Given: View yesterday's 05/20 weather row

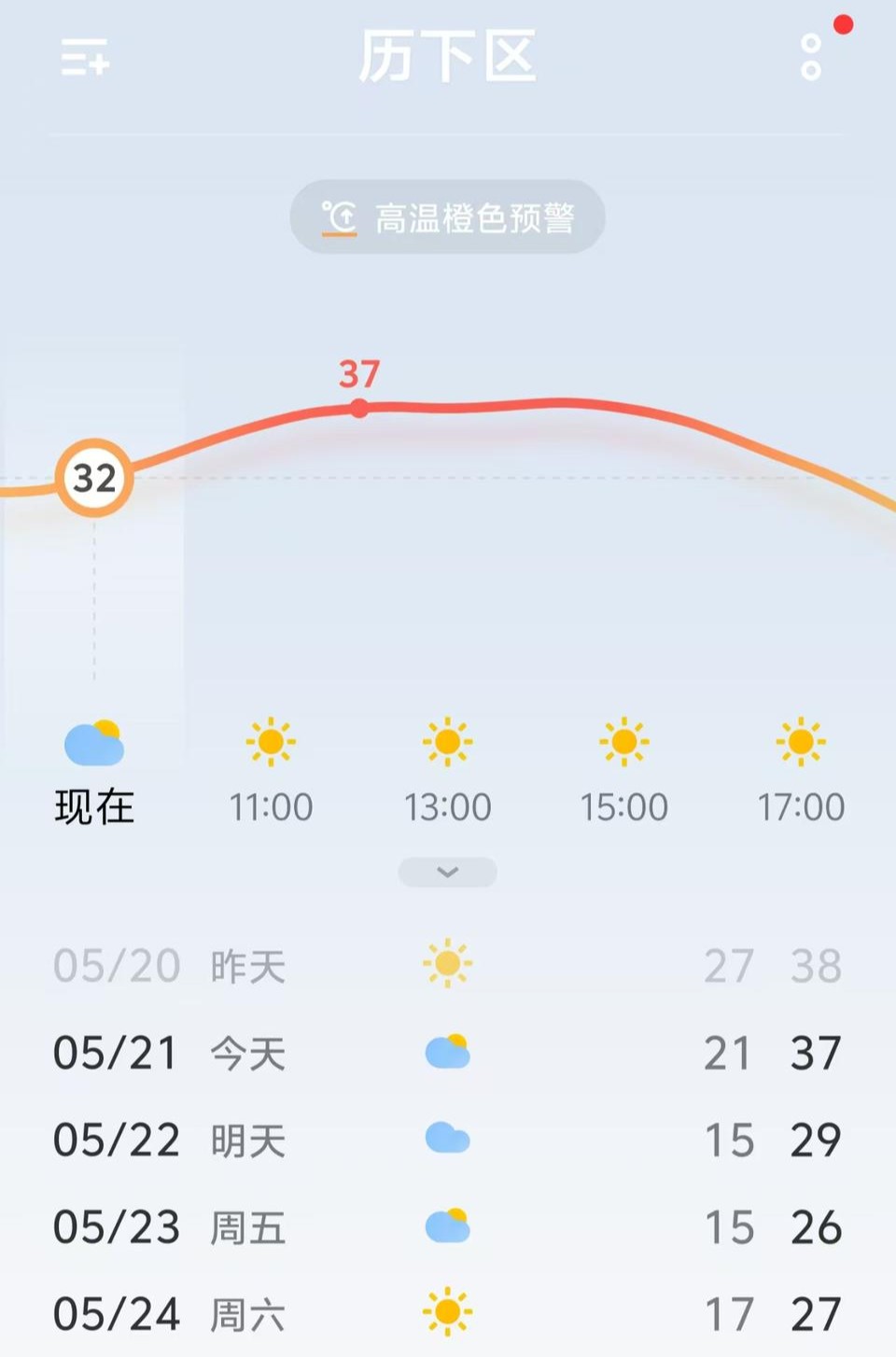Looking at the screenshot, I should click(448, 965).
